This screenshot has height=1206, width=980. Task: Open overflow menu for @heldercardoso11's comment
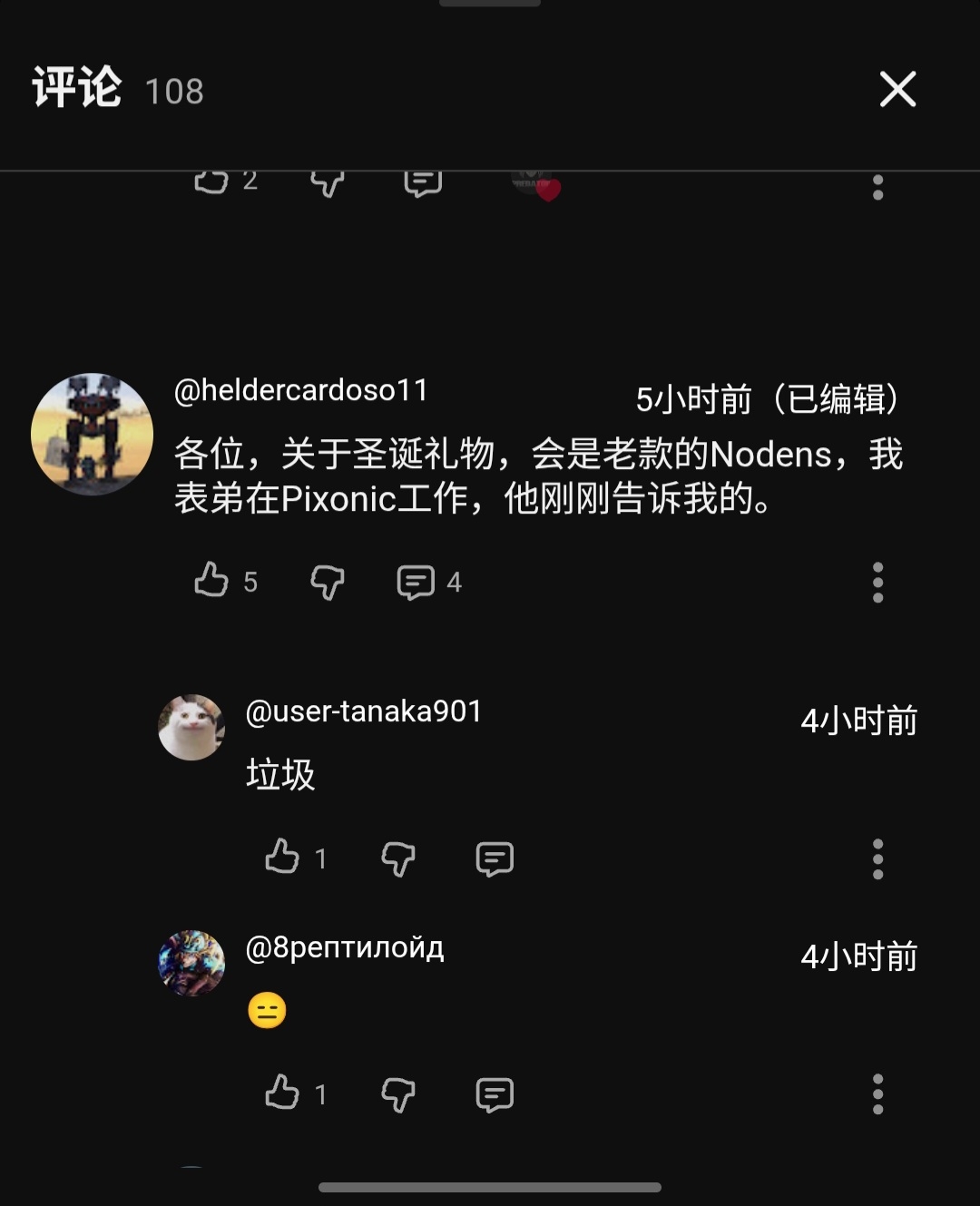(877, 582)
